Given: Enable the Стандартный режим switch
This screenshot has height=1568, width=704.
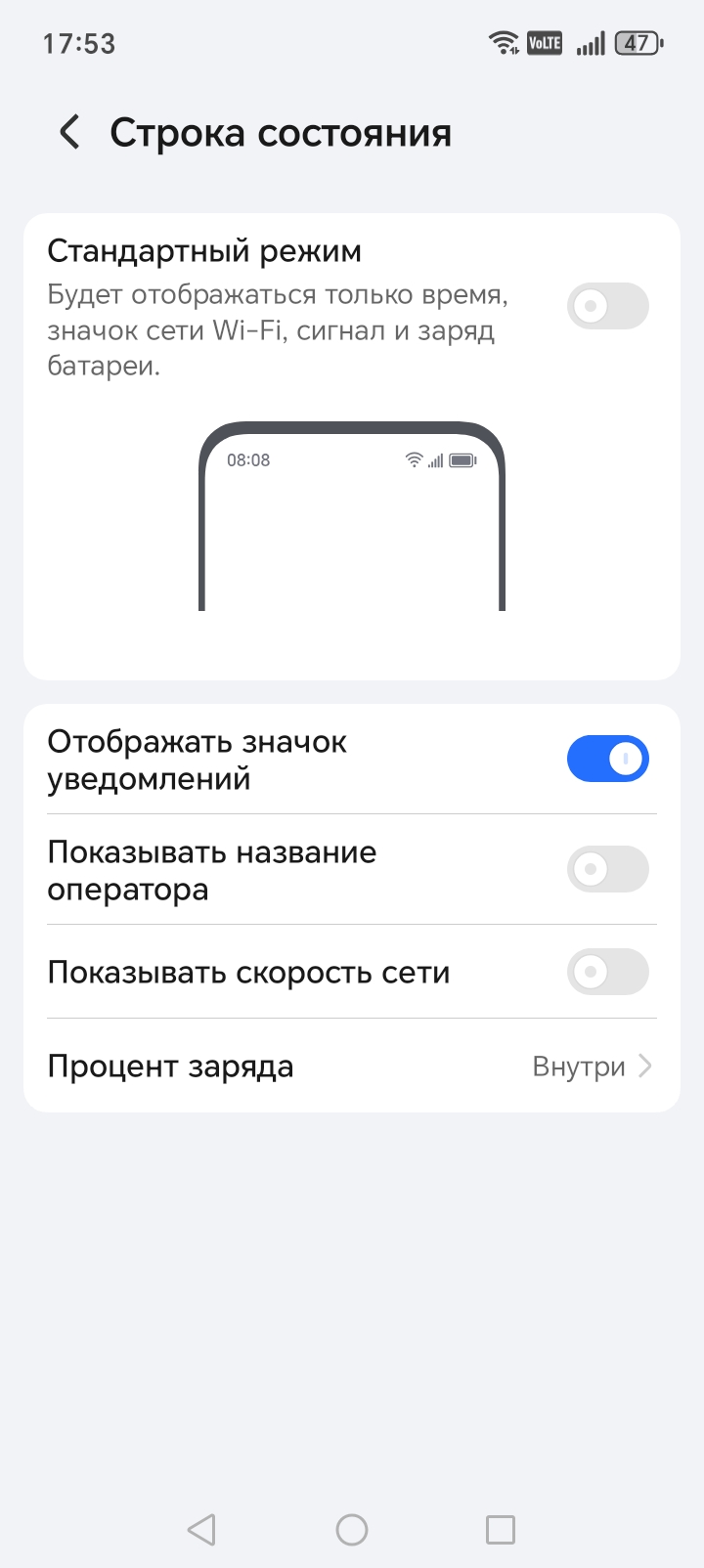Looking at the screenshot, I should tap(607, 306).
